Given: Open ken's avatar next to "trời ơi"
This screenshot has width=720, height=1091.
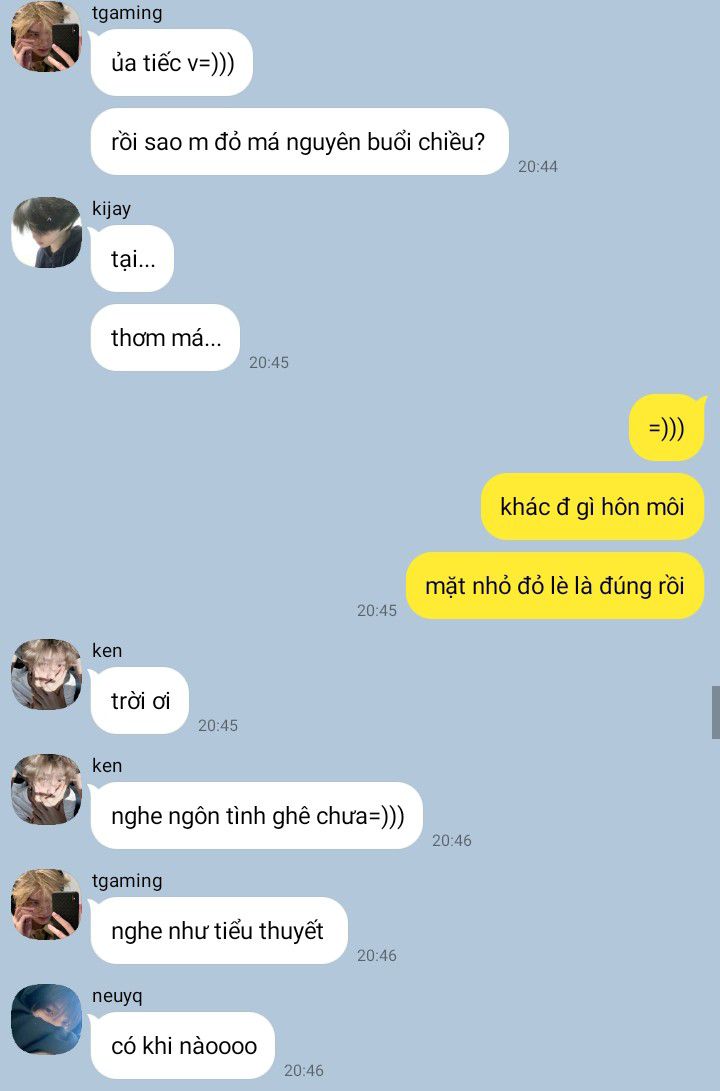Looking at the screenshot, I should point(47,674).
